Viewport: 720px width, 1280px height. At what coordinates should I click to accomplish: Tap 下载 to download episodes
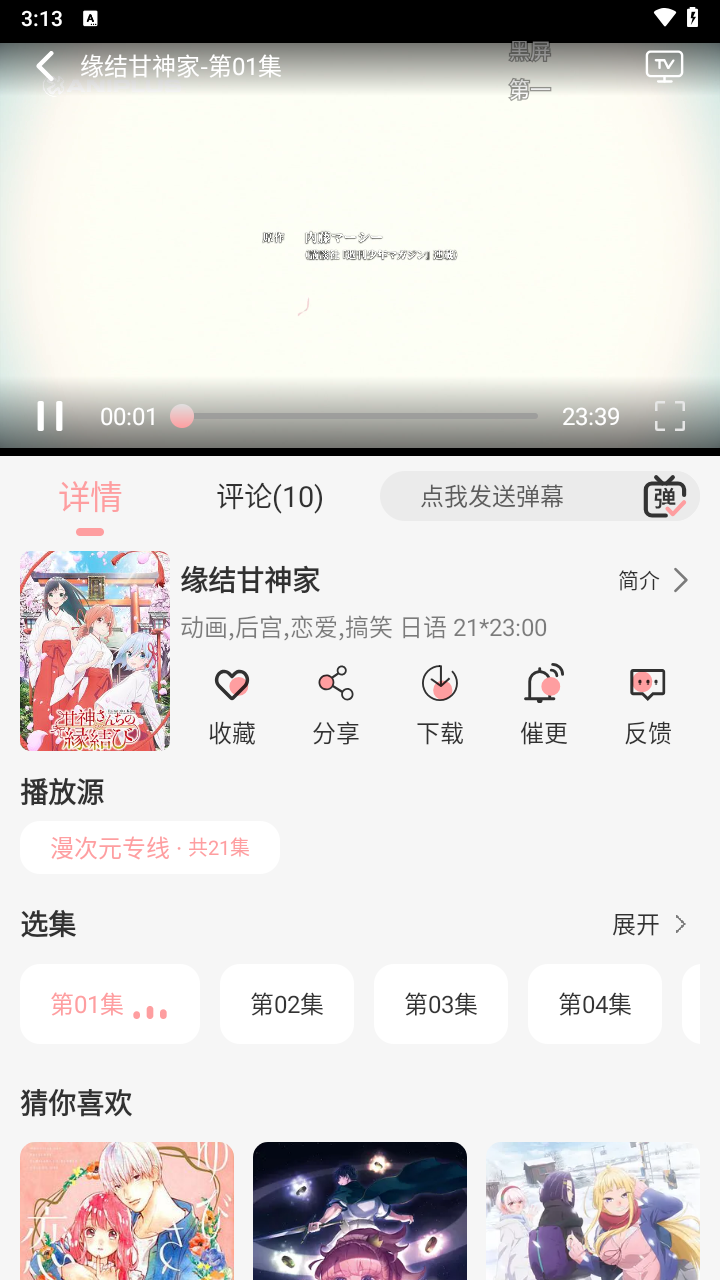tap(440, 705)
